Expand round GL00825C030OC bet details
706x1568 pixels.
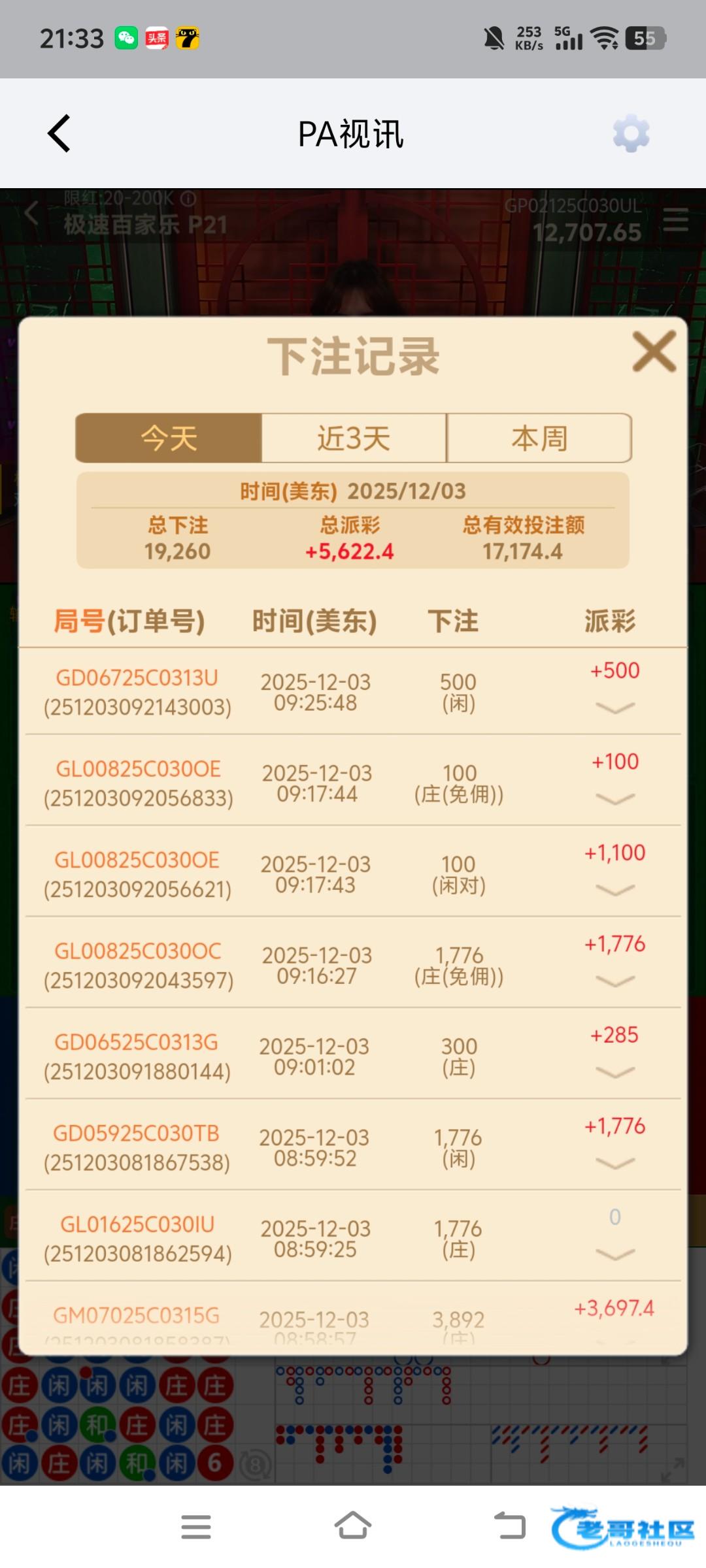point(614,981)
